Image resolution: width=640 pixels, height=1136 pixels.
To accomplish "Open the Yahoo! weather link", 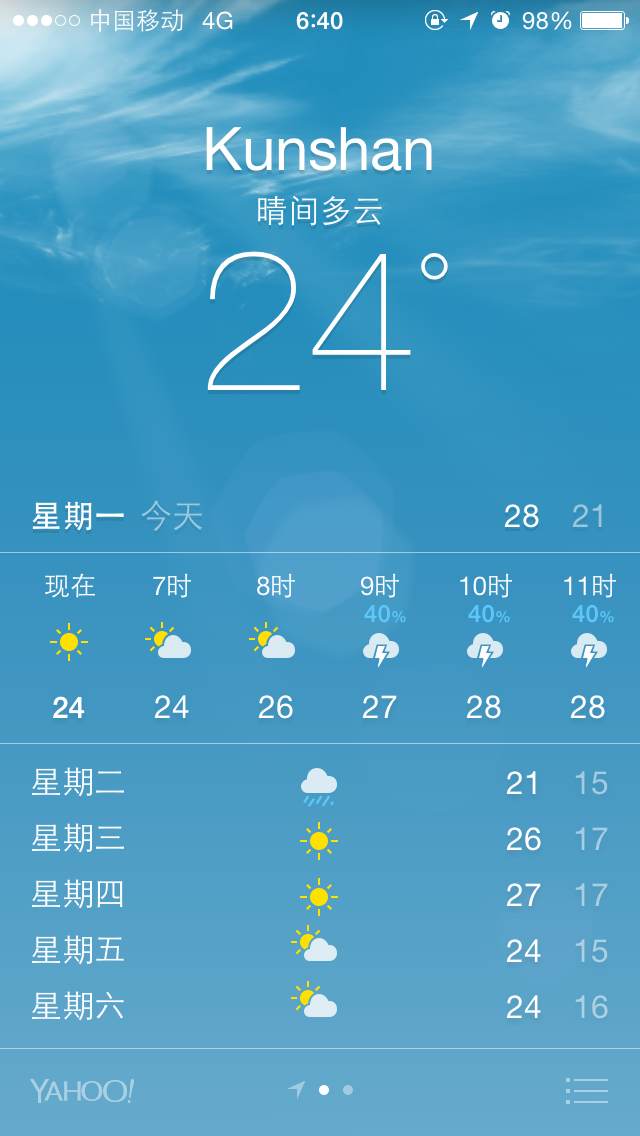I will click(x=81, y=1090).
